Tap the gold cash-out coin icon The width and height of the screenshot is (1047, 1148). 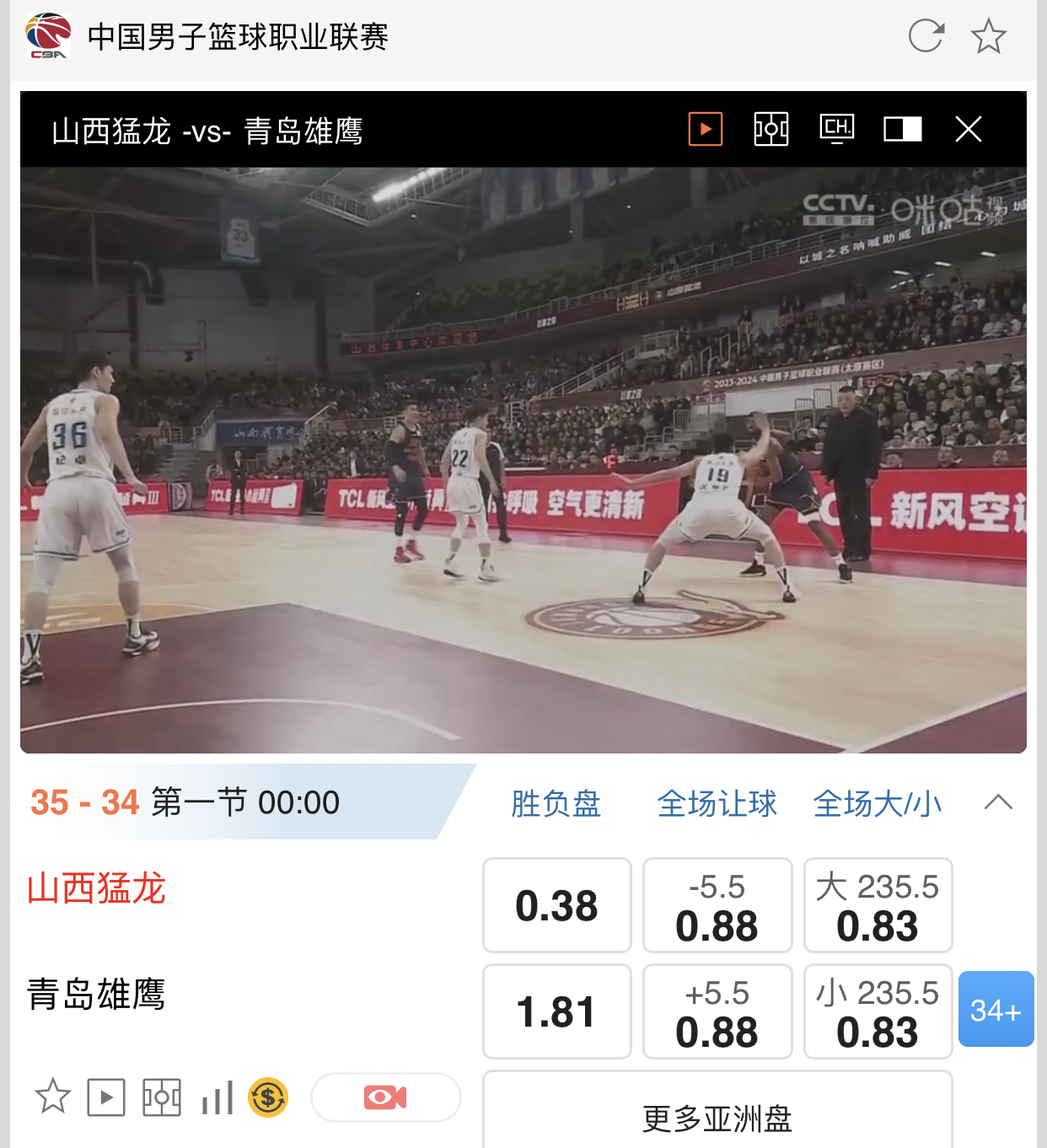[268, 1097]
